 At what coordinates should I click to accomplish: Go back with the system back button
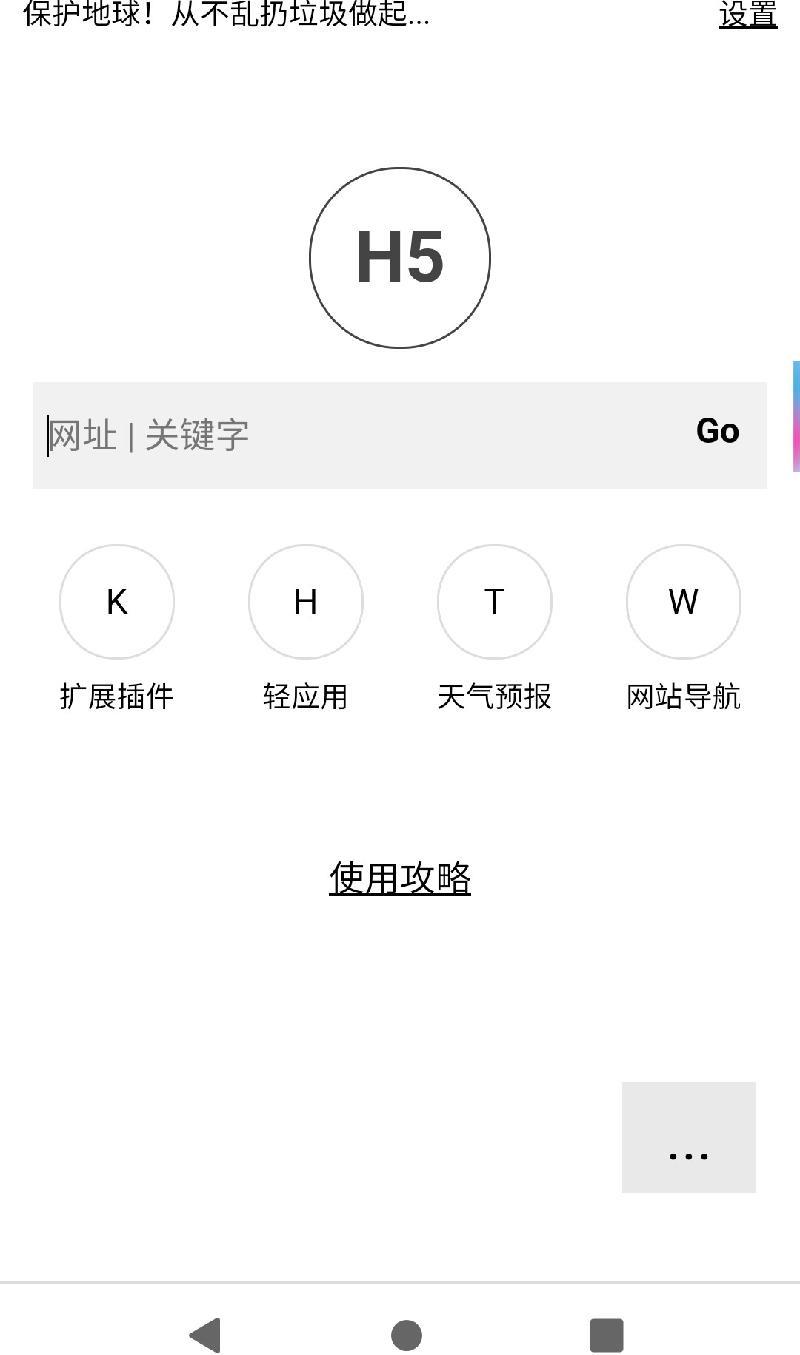click(x=205, y=1335)
